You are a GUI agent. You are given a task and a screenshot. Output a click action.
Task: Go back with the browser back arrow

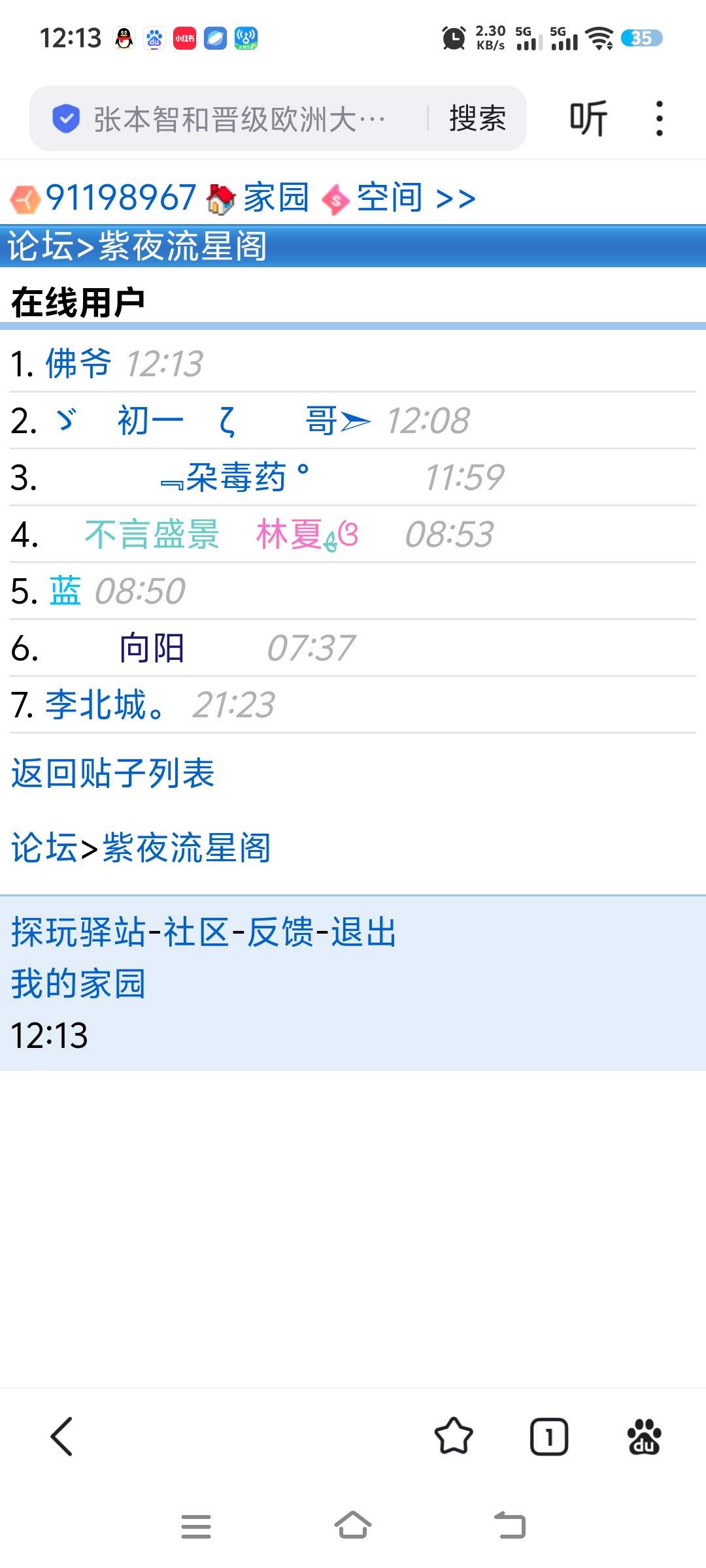click(x=62, y=1437)
